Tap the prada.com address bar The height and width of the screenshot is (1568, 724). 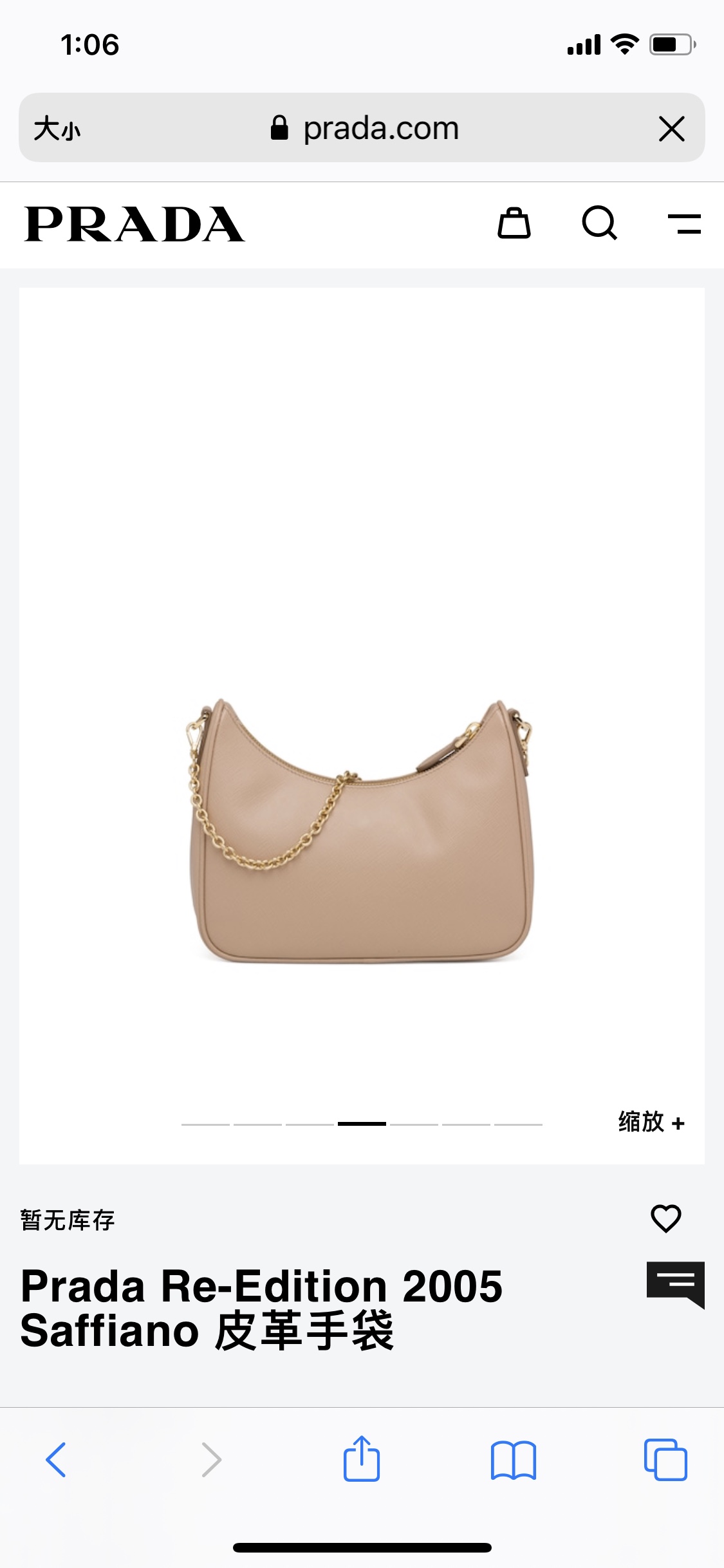point(364,128)
